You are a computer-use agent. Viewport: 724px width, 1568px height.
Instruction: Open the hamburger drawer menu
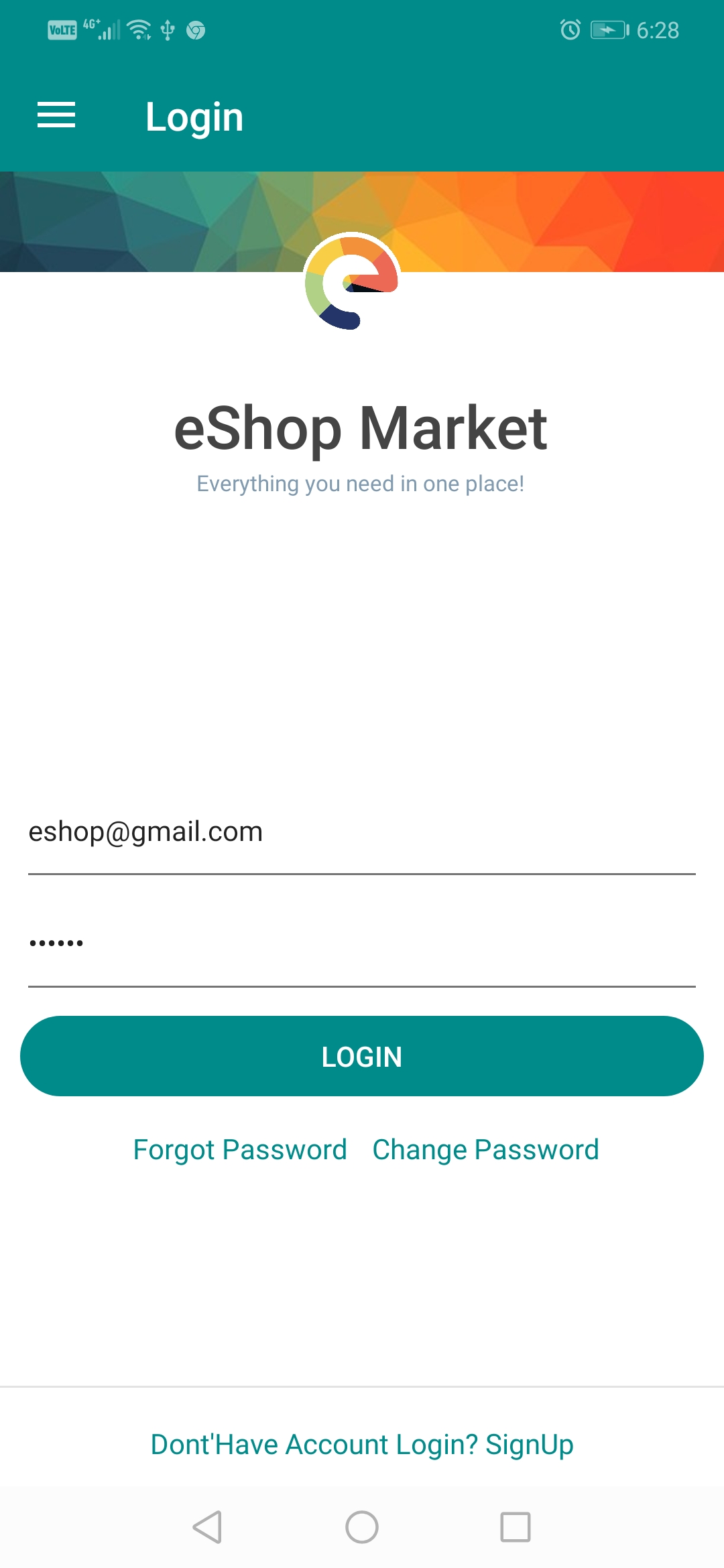coord(56,115)
